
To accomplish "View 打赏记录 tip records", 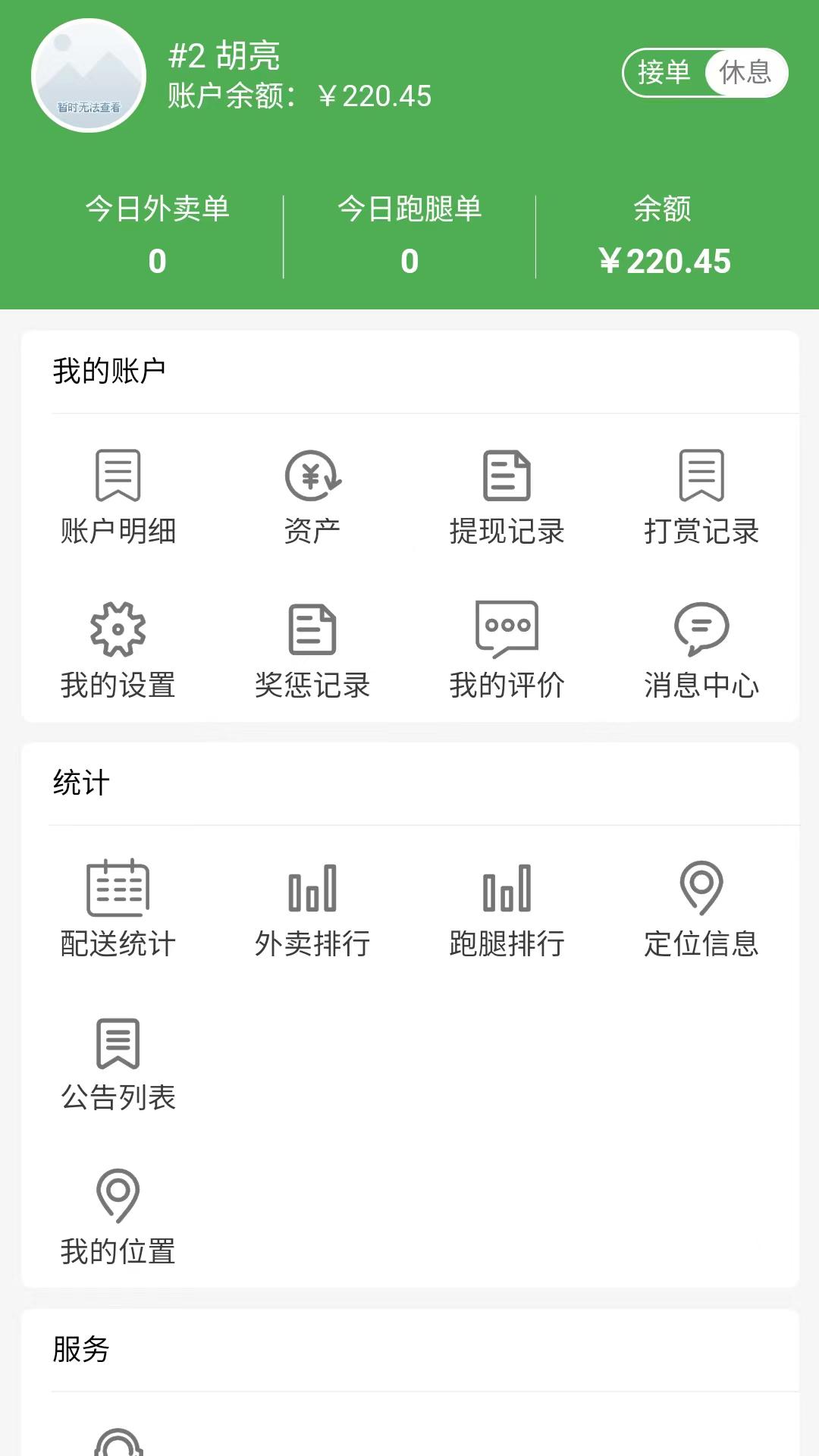I will coord(701,496).
